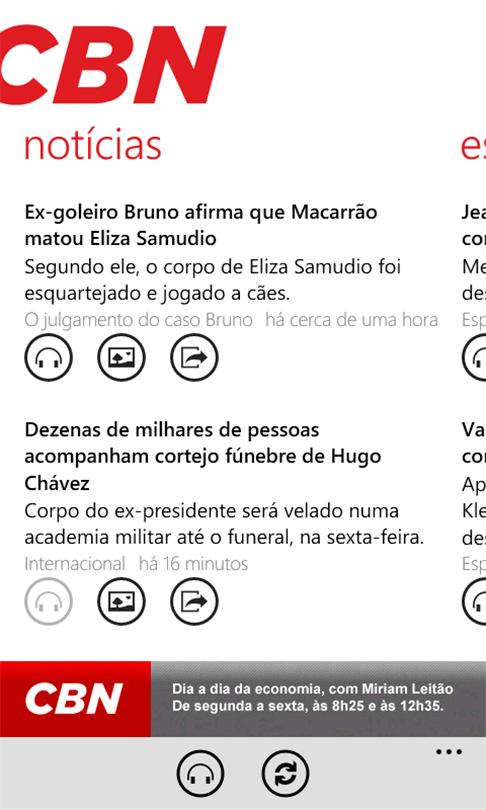Share the Ex-goleiro Bruno story
Viewport: 486px width, 810px height.
click(x=195, y=357)
